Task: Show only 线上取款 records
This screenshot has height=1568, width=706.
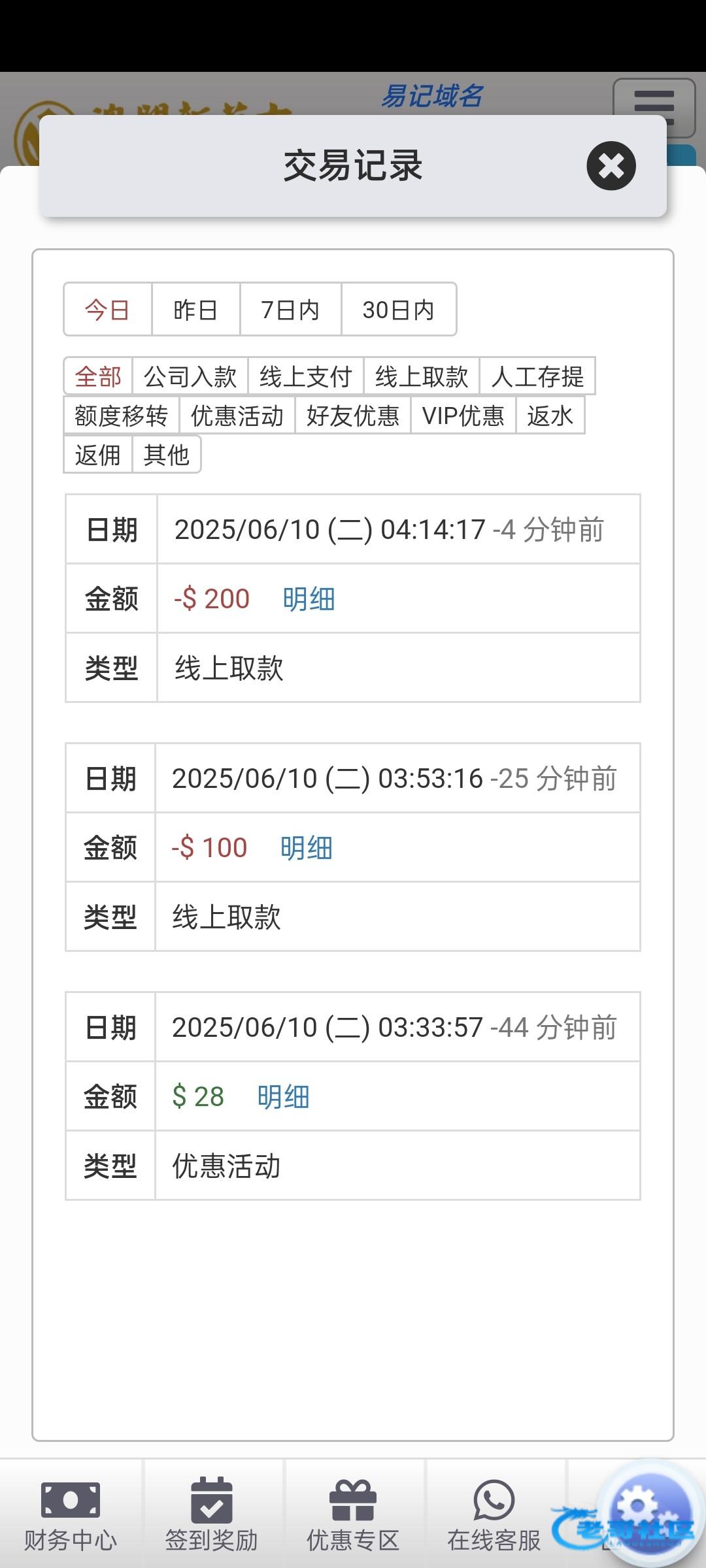Action: coord(422,376)
